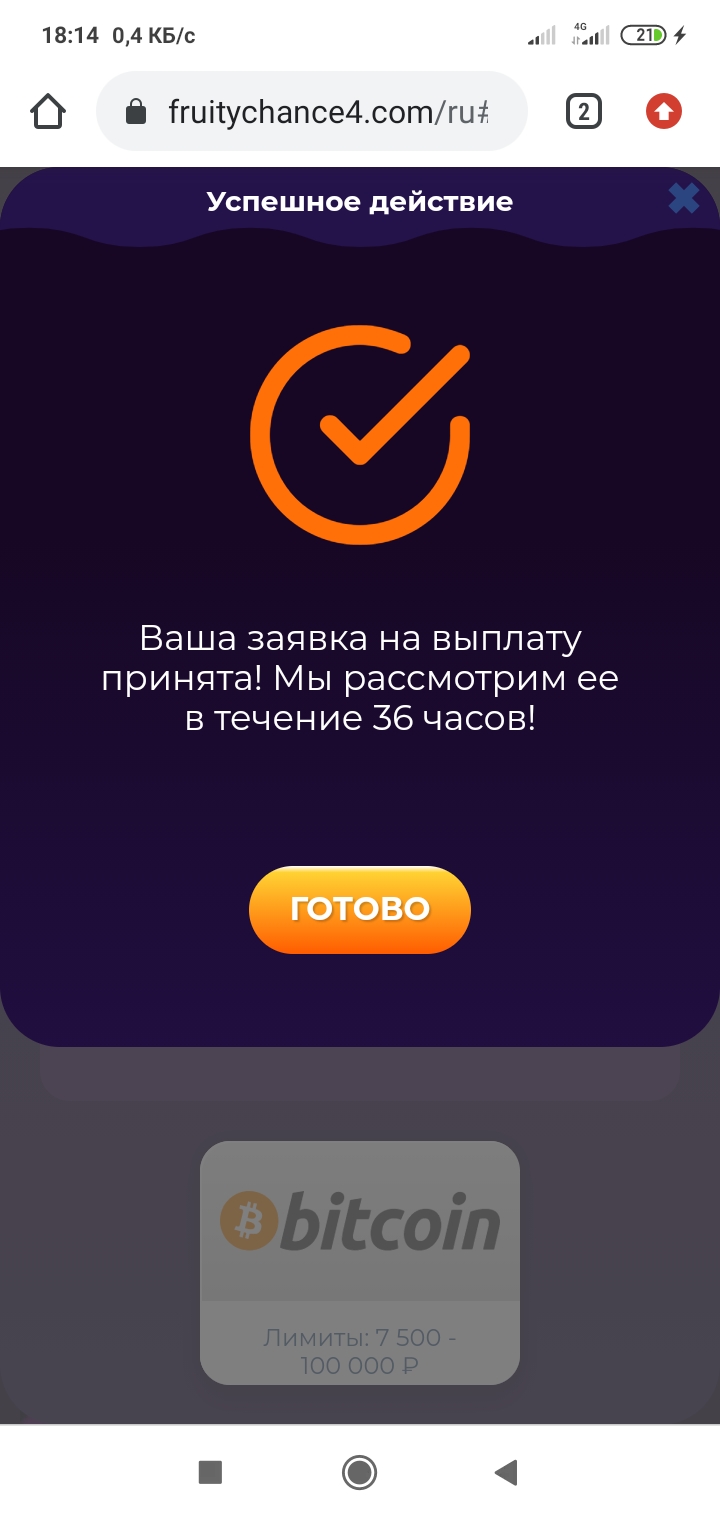Screen dimensions: 720x1520
Task: Open the browser home page
Action: tap(48, 112)
